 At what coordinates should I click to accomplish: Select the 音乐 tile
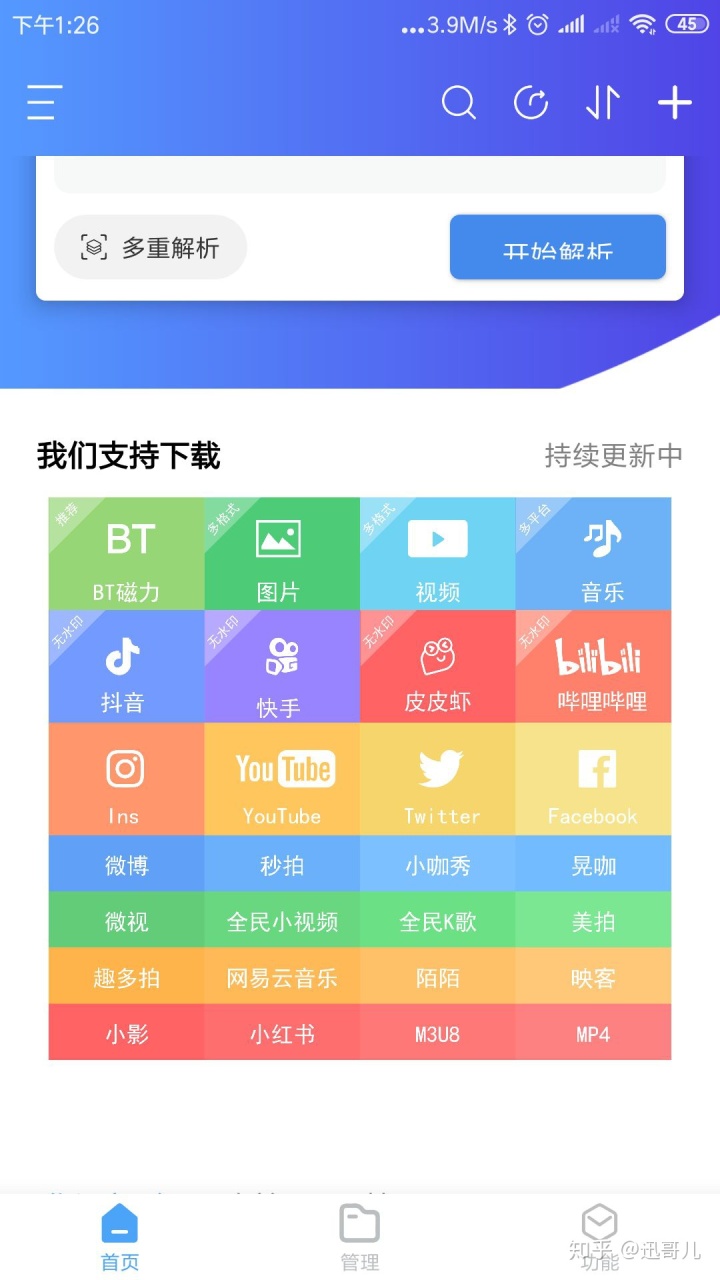point(594,554)
